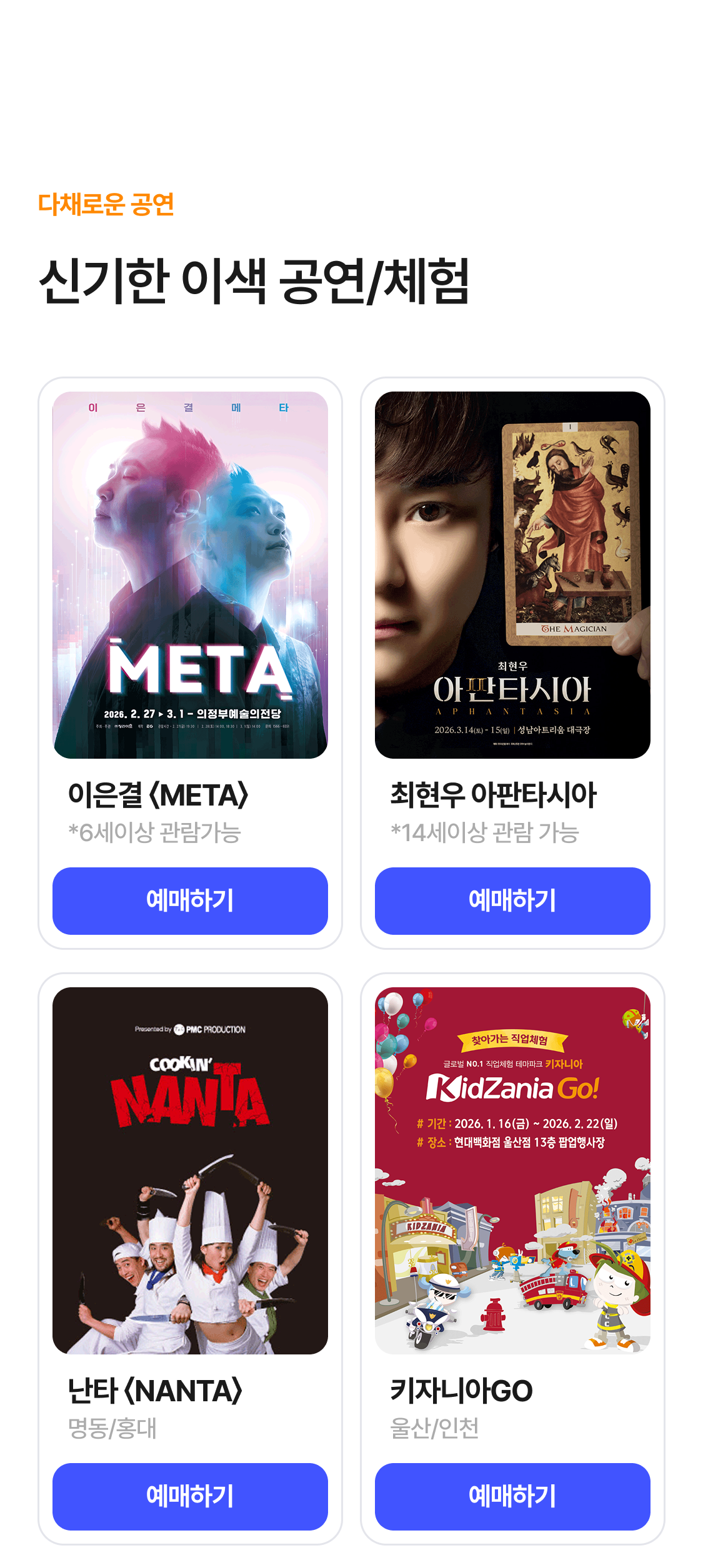Open the 이은결 META poster card

(x=190, y=574)
